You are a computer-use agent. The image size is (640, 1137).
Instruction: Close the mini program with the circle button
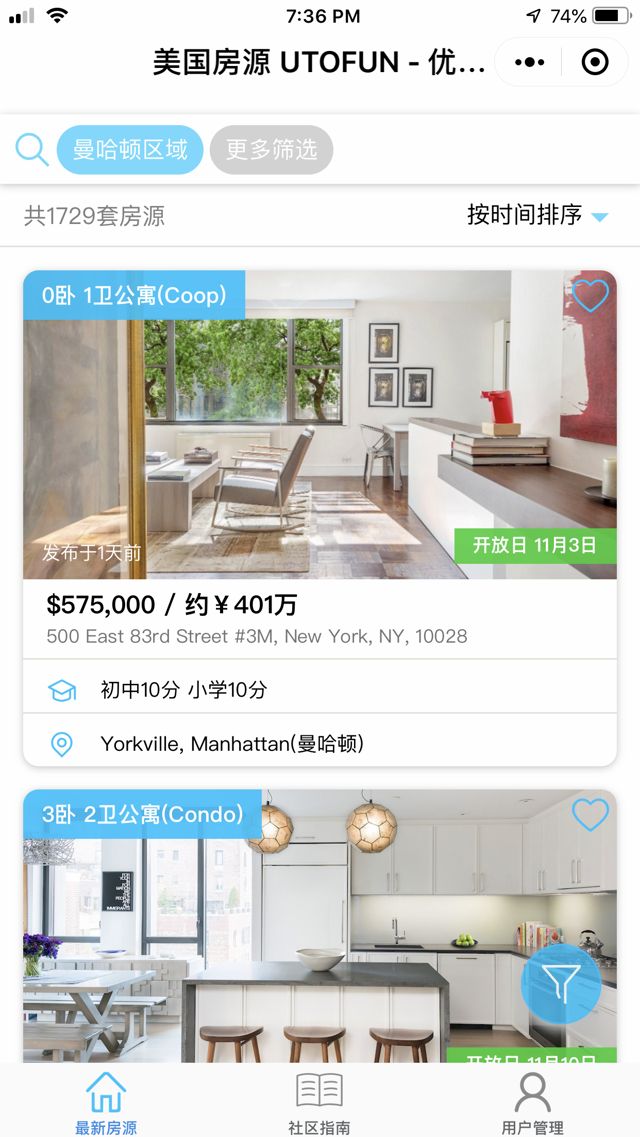(595, 63)
